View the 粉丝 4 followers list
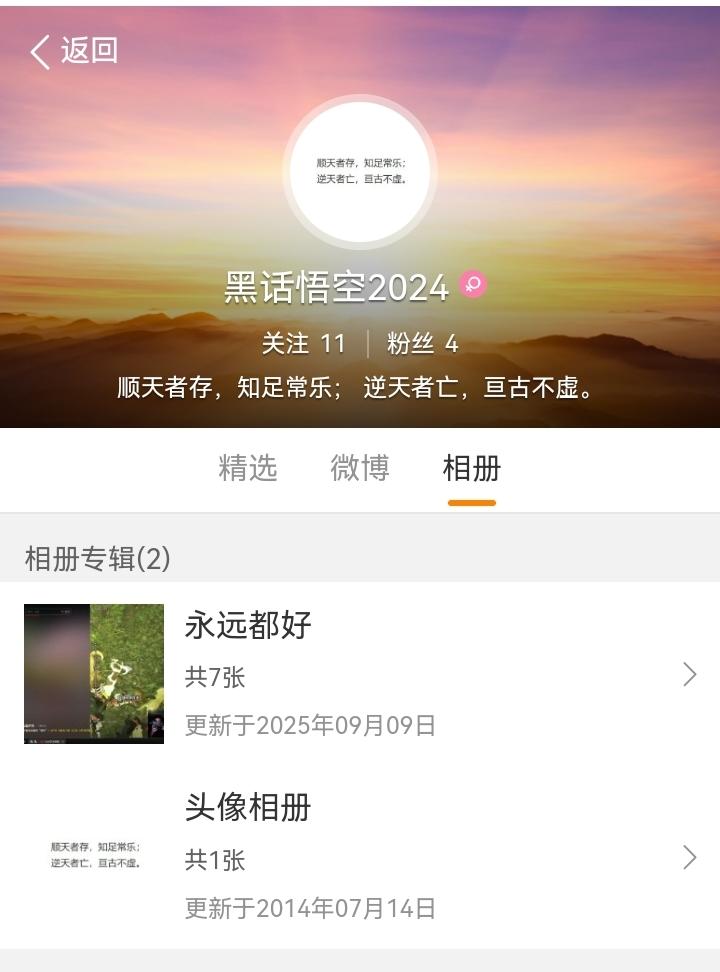 [x=422, y=344]
